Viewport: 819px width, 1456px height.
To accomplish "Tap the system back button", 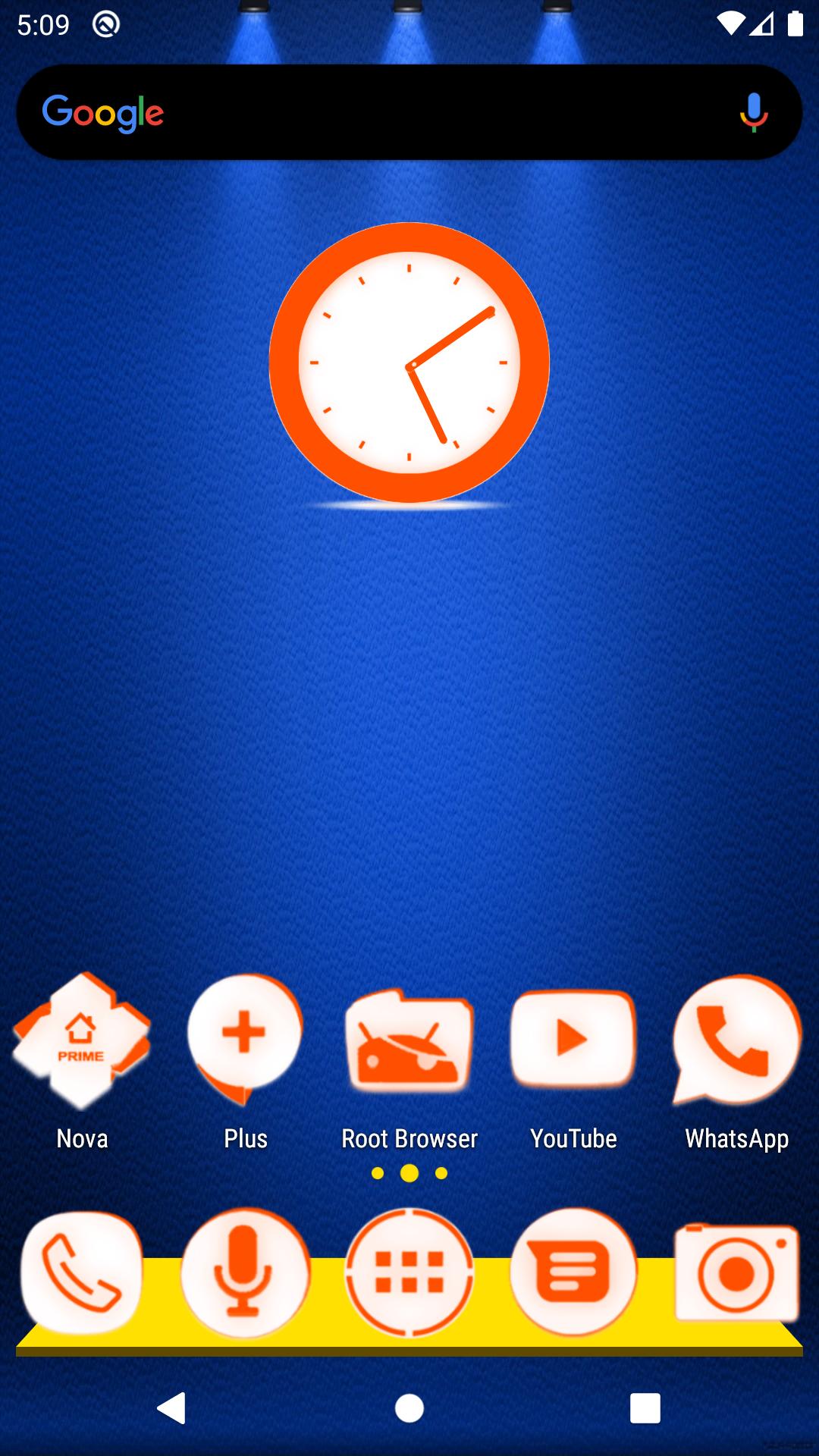I will pos(172,1408).
